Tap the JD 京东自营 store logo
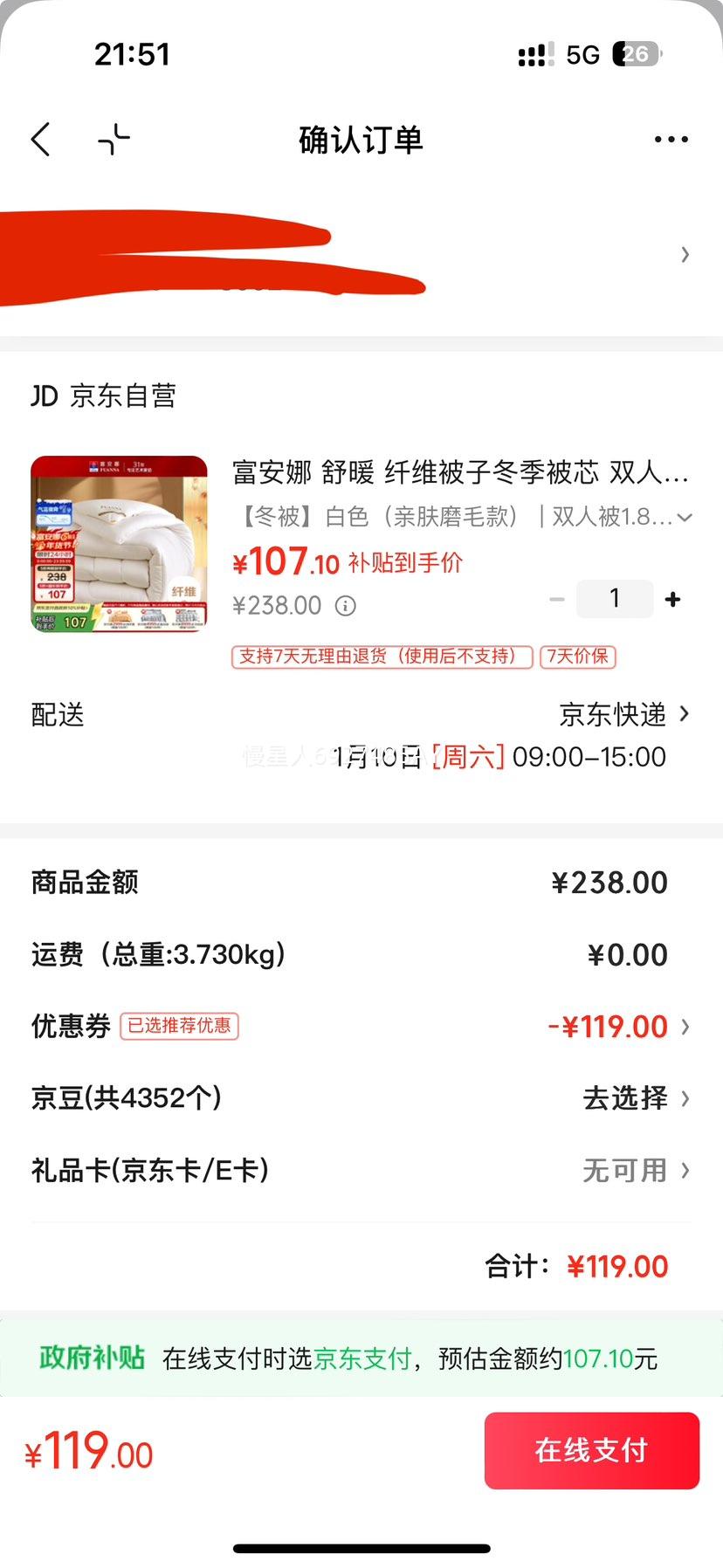Viewport: 723px width, 1568px height. (x=100, y=395)
